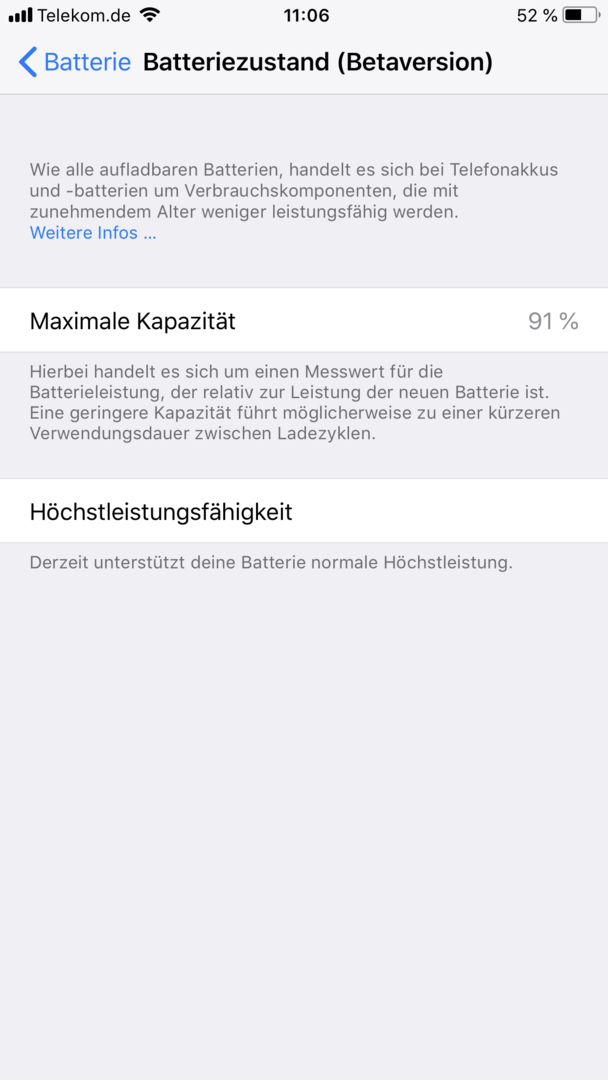Open the Weitere Infos link
Viewport: 608px width, 1080px height.
[93, 233]
